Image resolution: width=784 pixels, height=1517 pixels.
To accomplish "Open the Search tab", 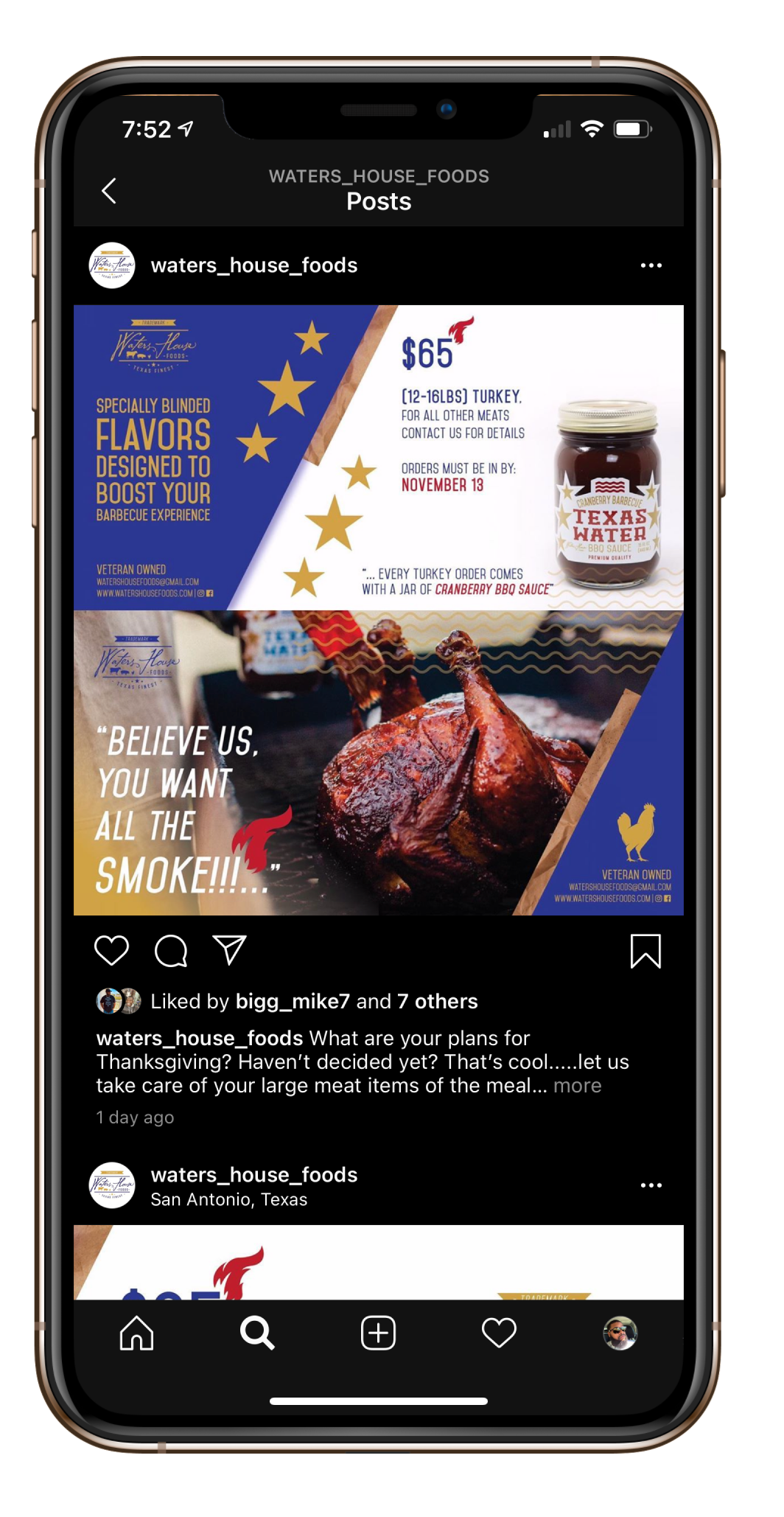I will 257,1333.
